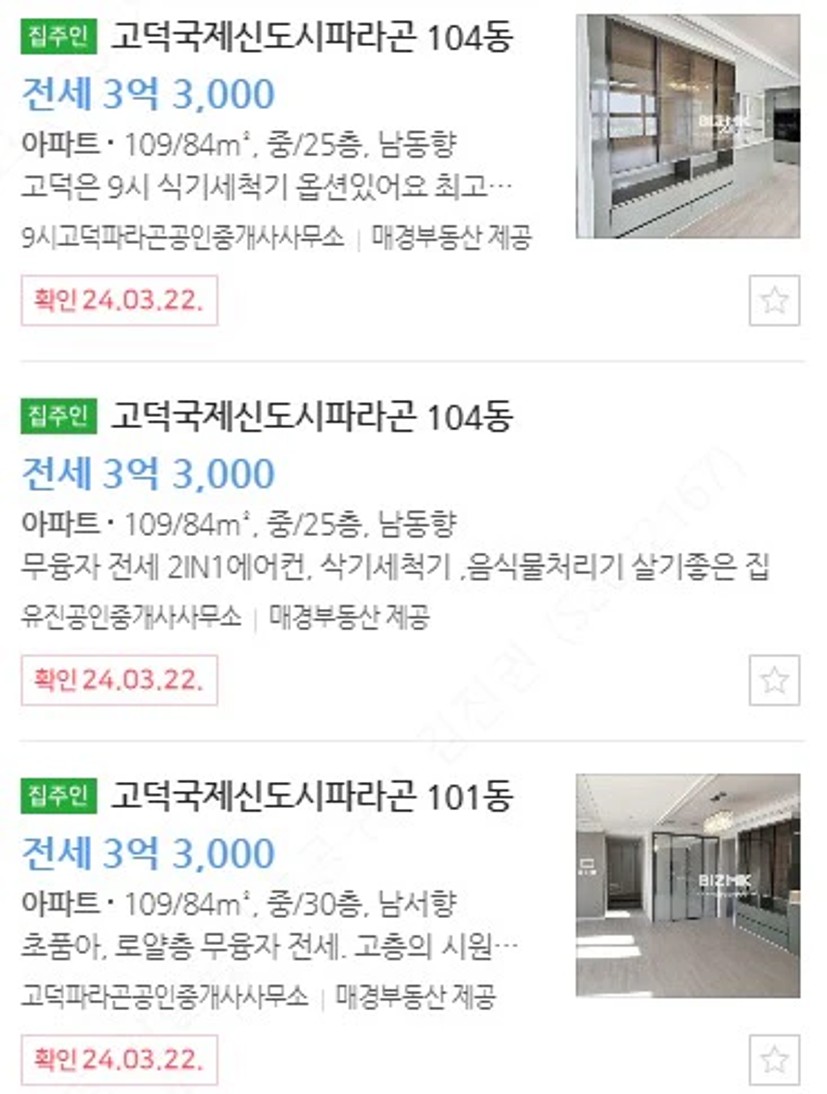This screenshot has height=1094, width=827.
Task: View the photo of the 9시고덕파라곤 104동 listing
Action: pyautogui.click(x=688, y=126)
